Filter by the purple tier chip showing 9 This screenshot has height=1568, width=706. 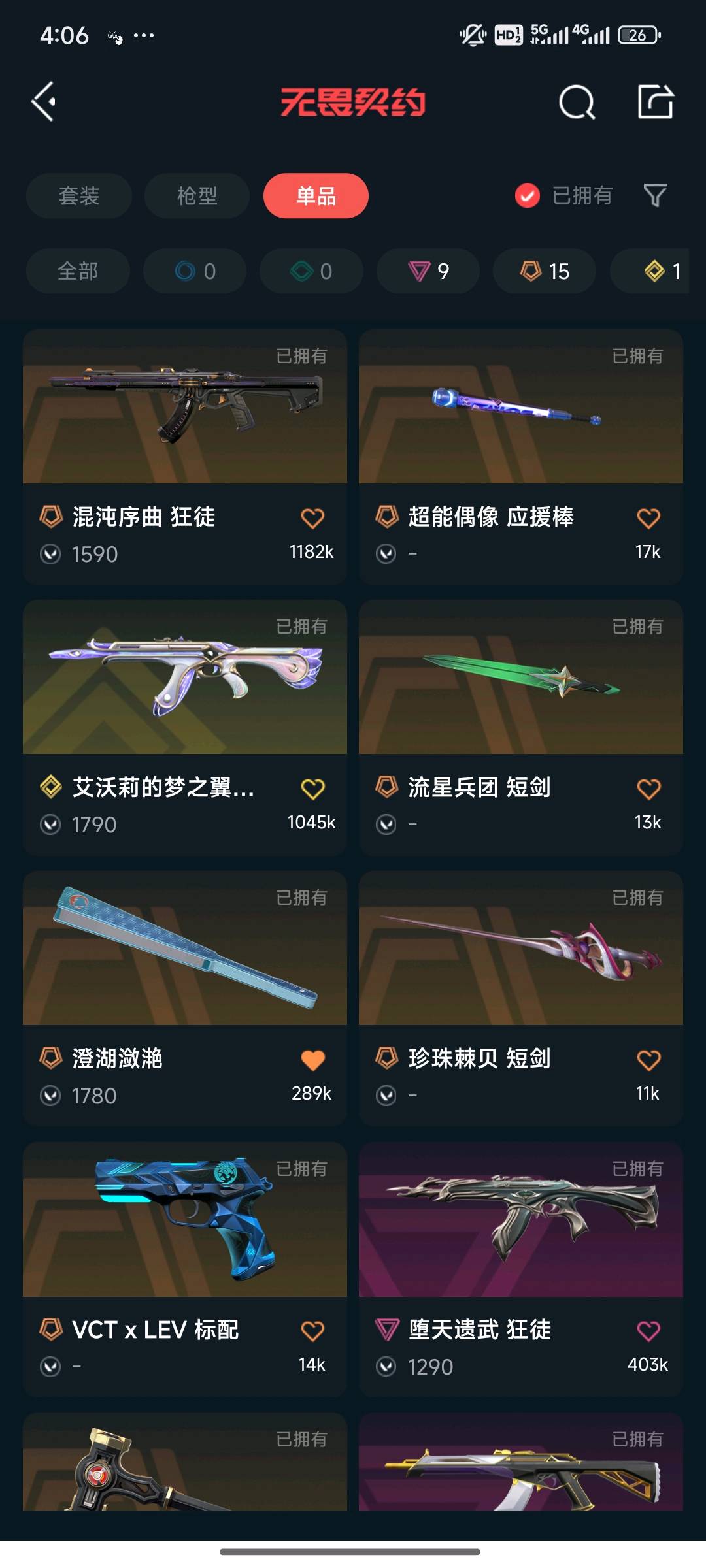tap(428, 271)
